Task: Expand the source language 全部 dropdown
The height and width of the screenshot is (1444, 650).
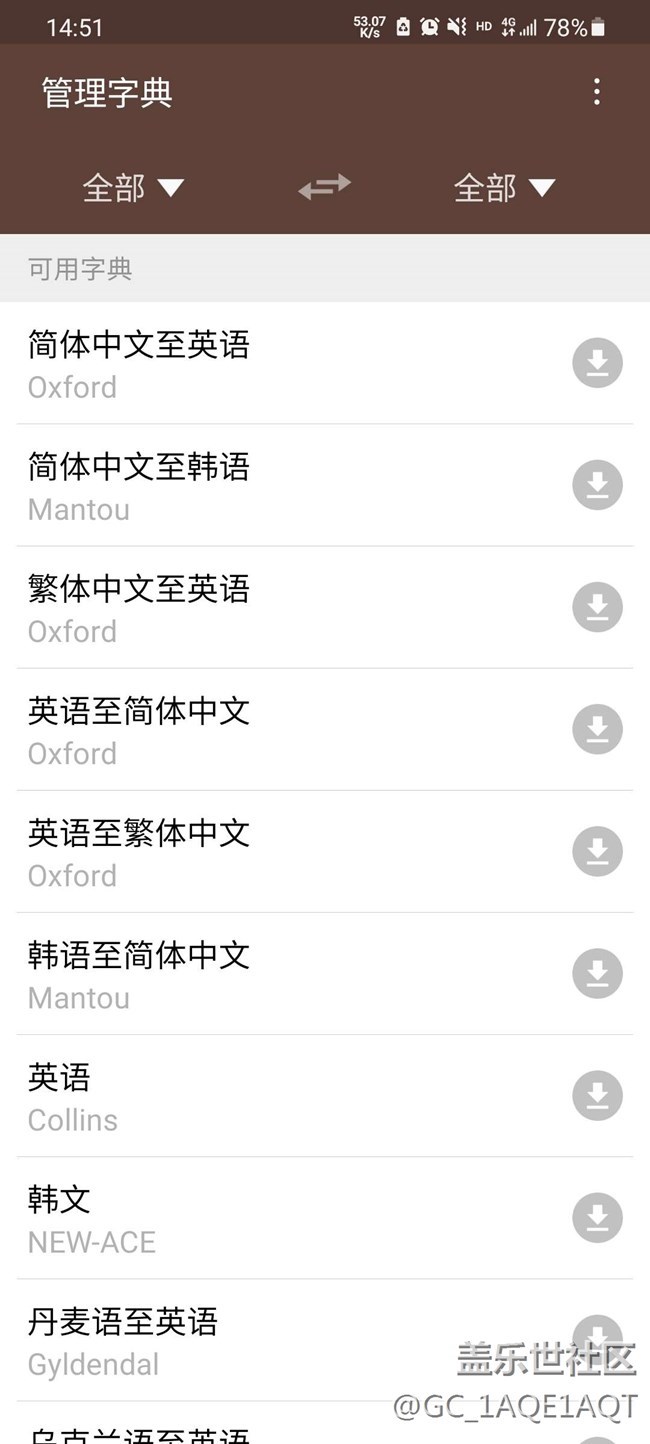Action: (133, 188)
